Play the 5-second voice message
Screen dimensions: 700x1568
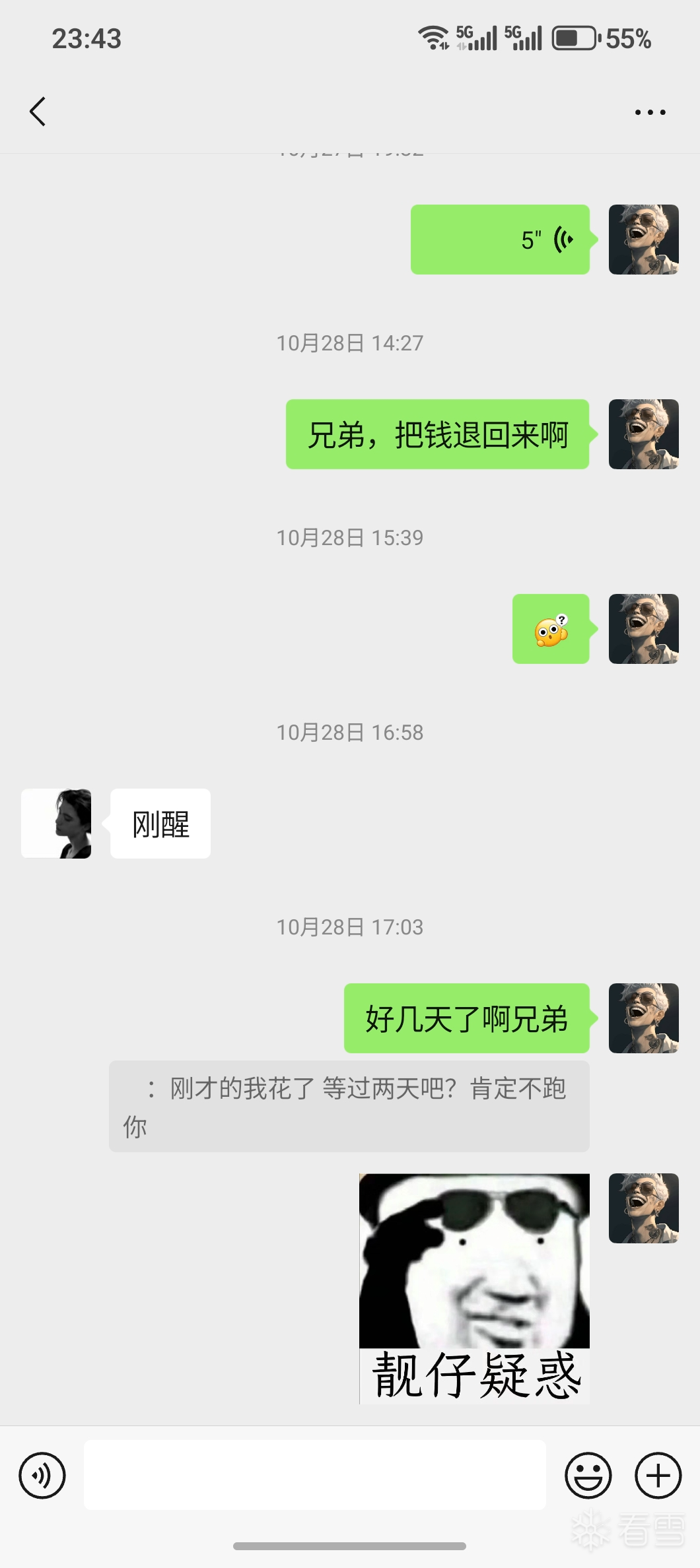pyautogui.click(x=500, y=240)
